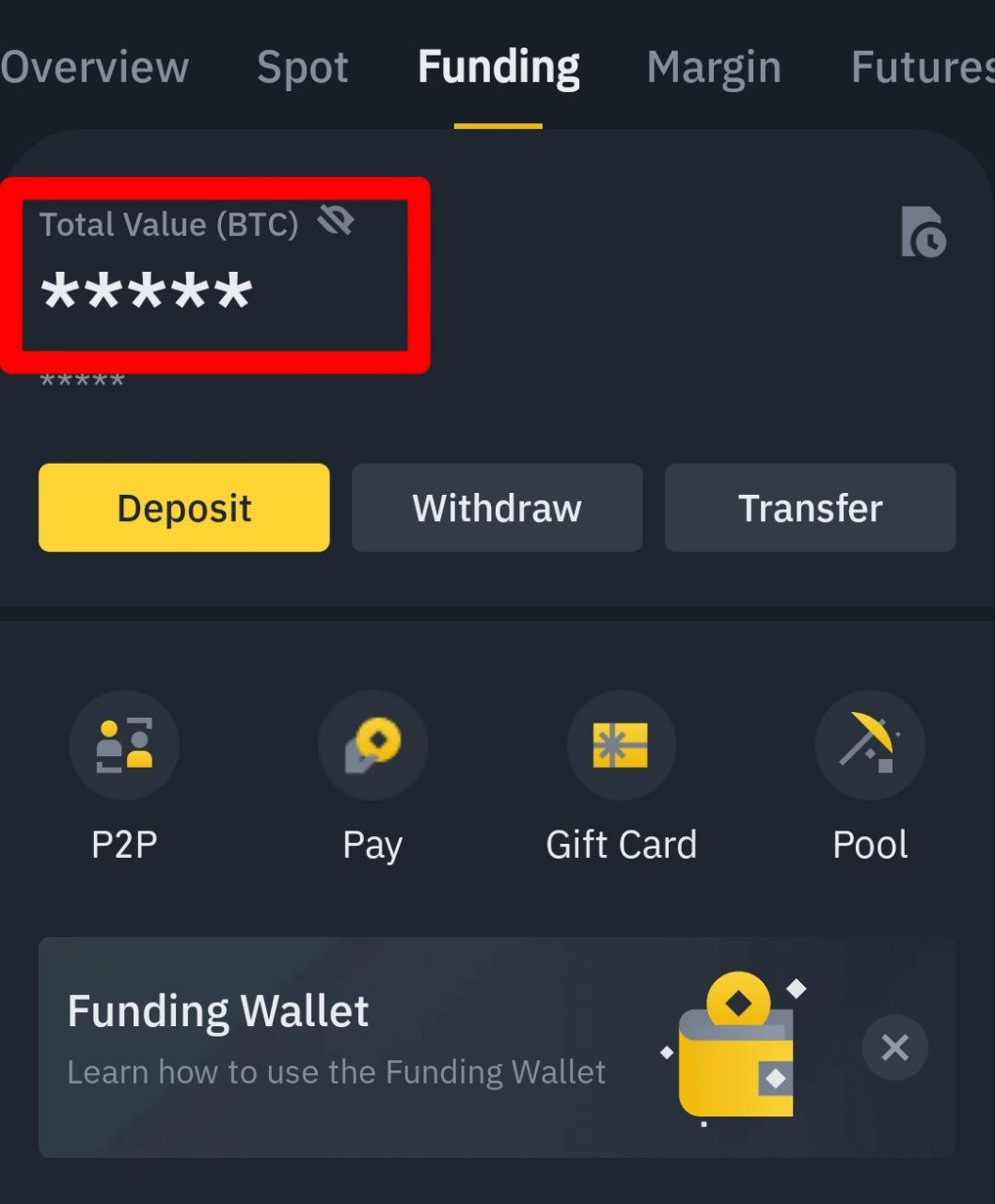Switch to the Overview tab

94,68
